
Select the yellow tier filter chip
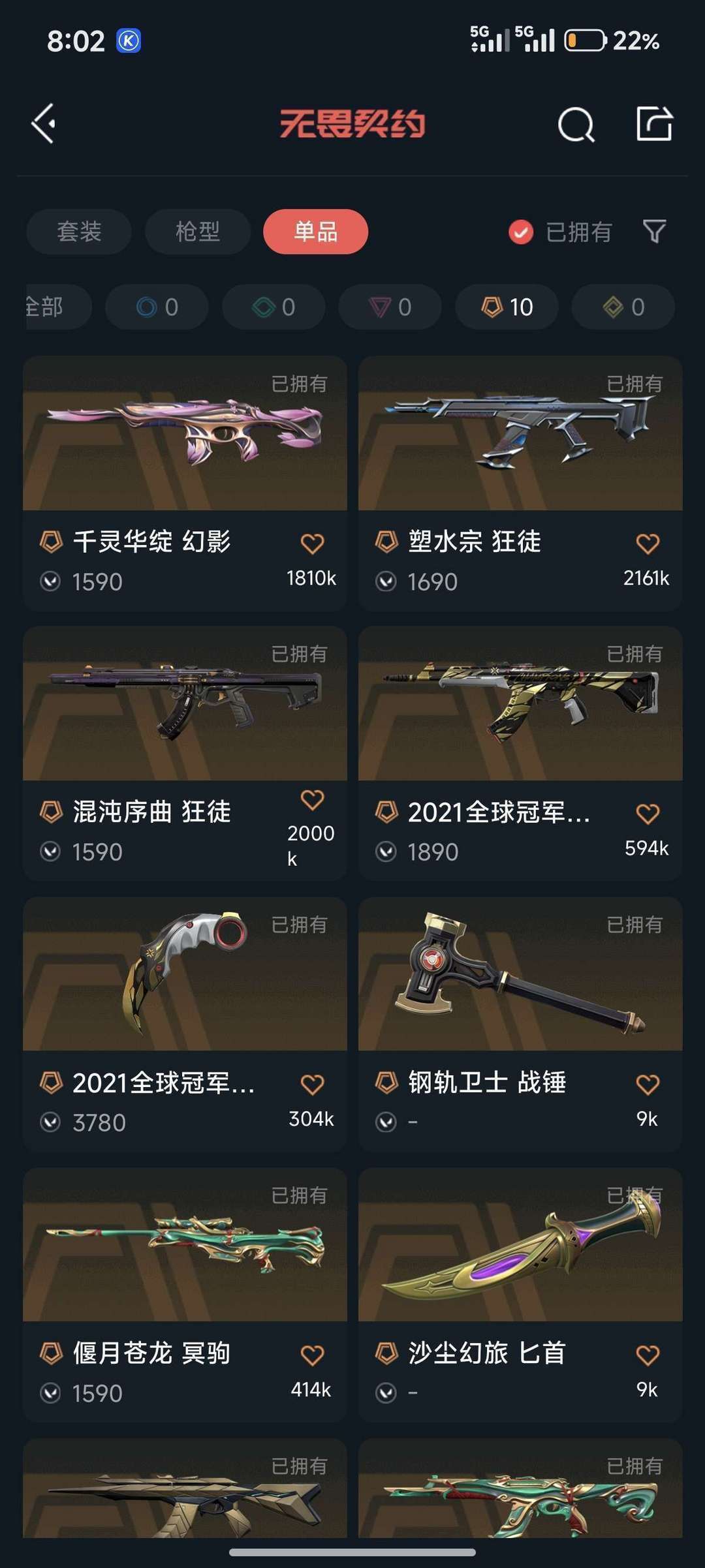[622, 307]
